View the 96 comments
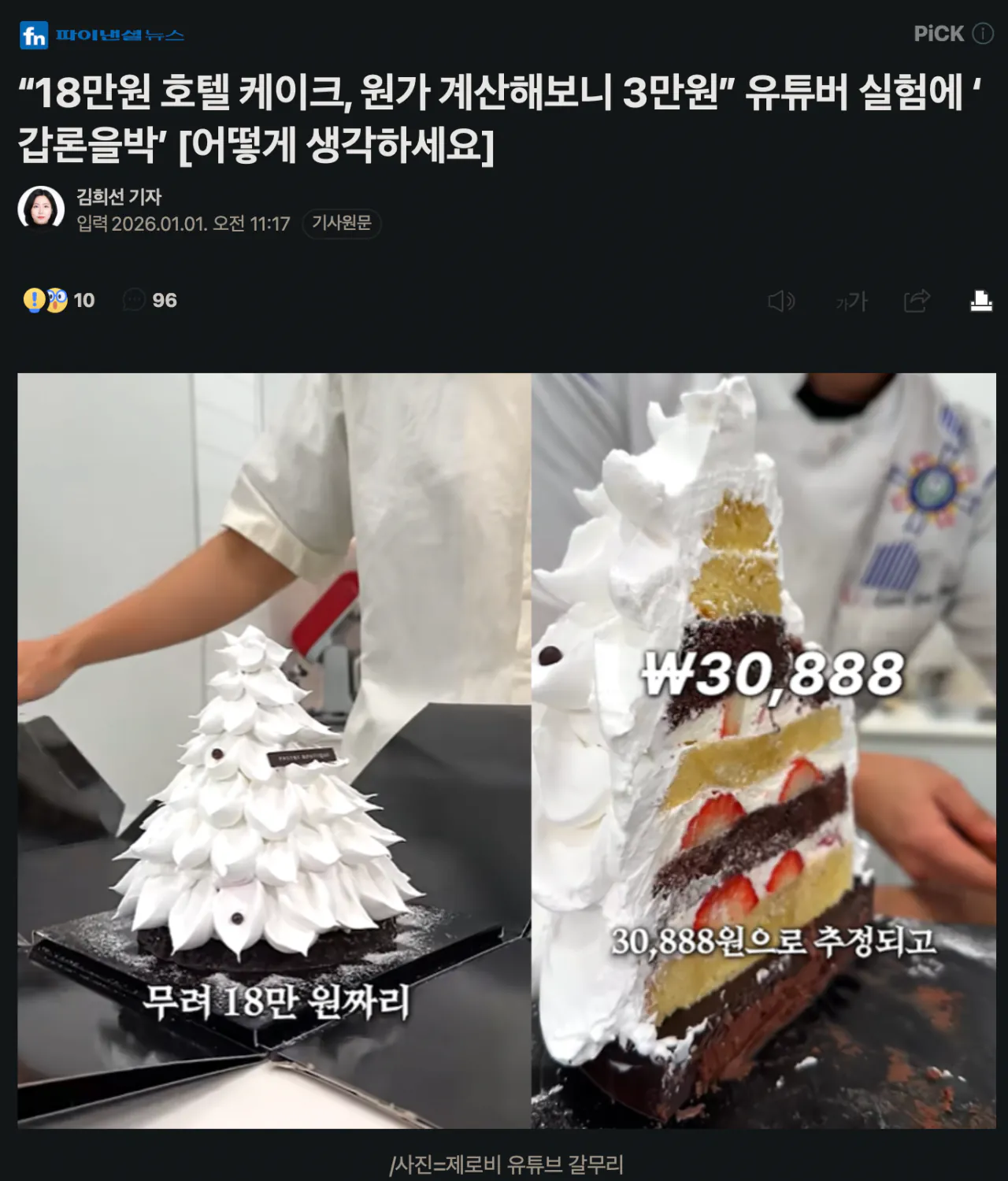Image resolution: width=1008 pixels, height=1181 pixels. [150, 300]
